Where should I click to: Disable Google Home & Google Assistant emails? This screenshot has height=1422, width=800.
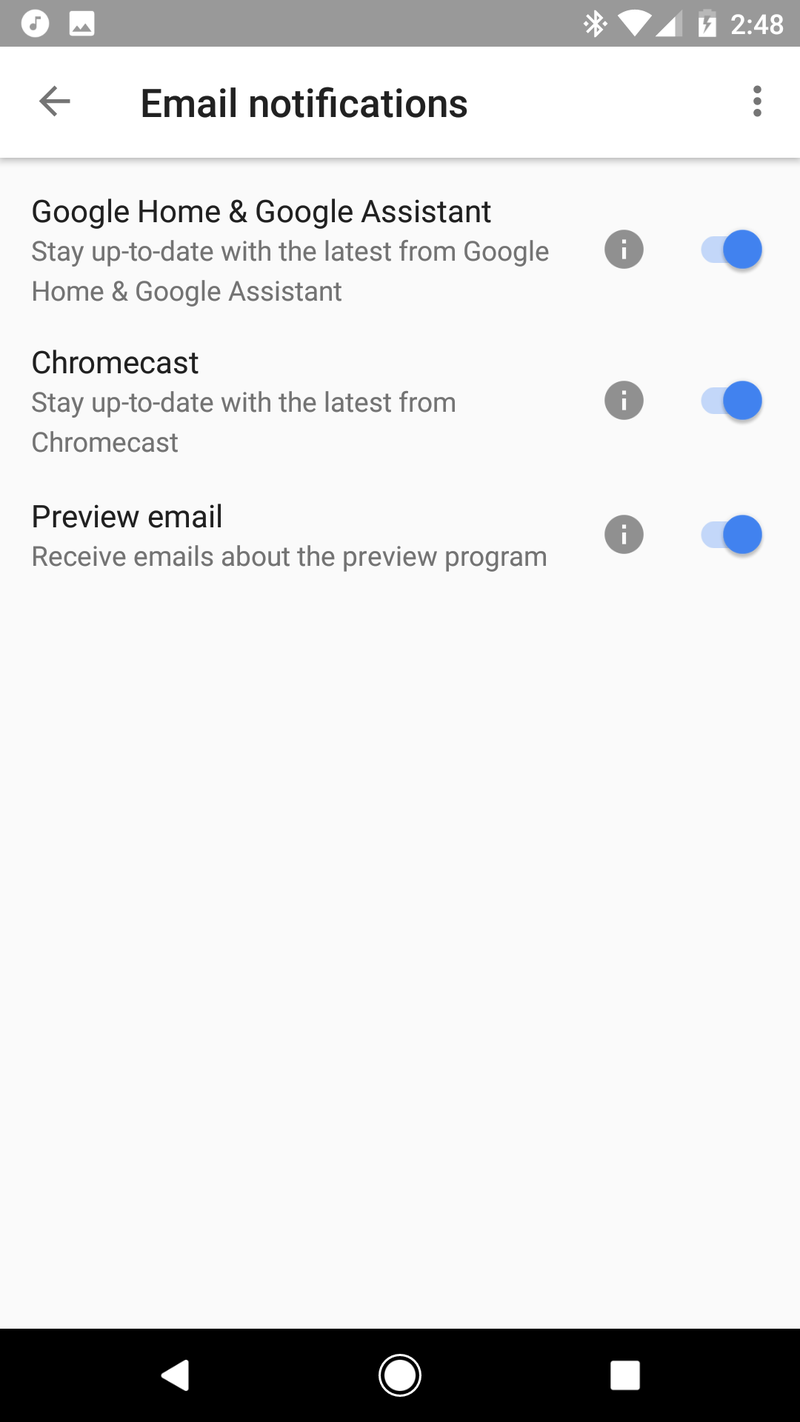click(732, 249)
